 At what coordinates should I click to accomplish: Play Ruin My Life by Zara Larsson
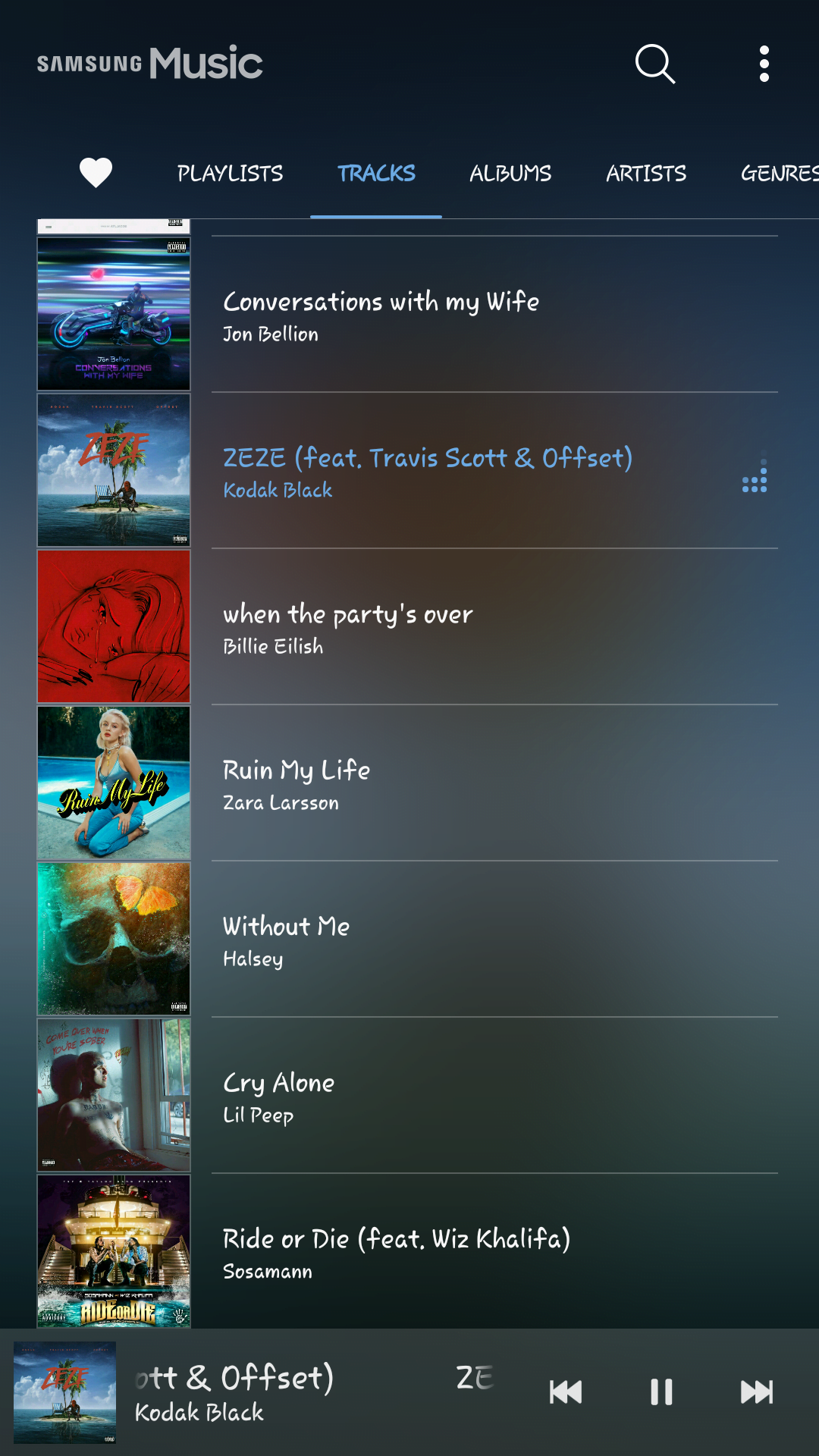point(455,782)
